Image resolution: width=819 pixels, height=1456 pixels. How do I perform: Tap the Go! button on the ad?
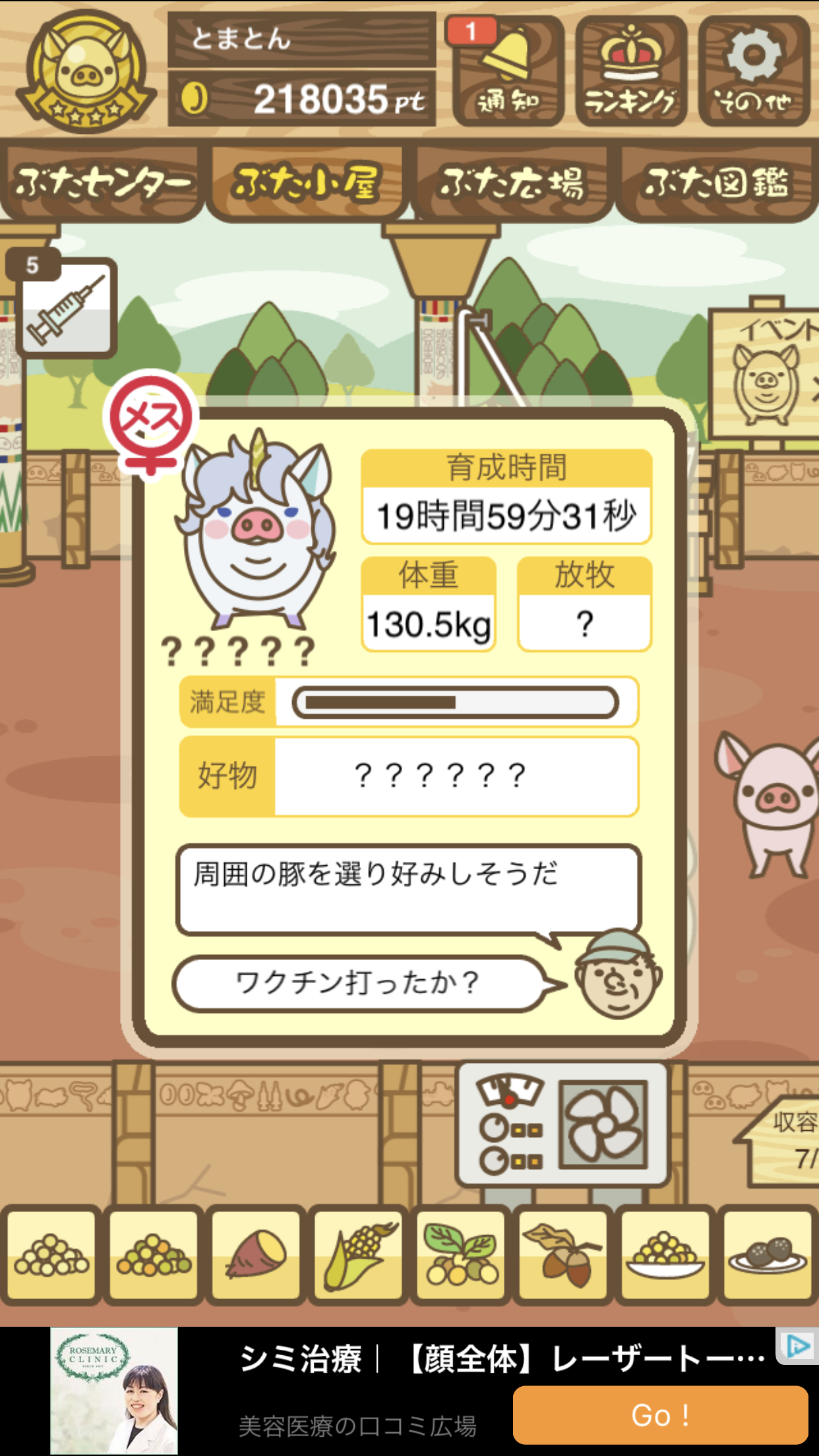tap(660, 1415)
